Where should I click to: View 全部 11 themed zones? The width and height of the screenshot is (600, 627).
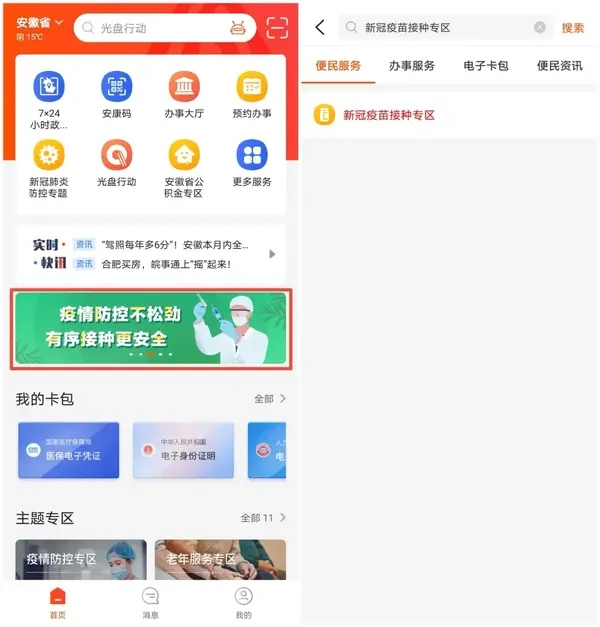click(263, 518)
